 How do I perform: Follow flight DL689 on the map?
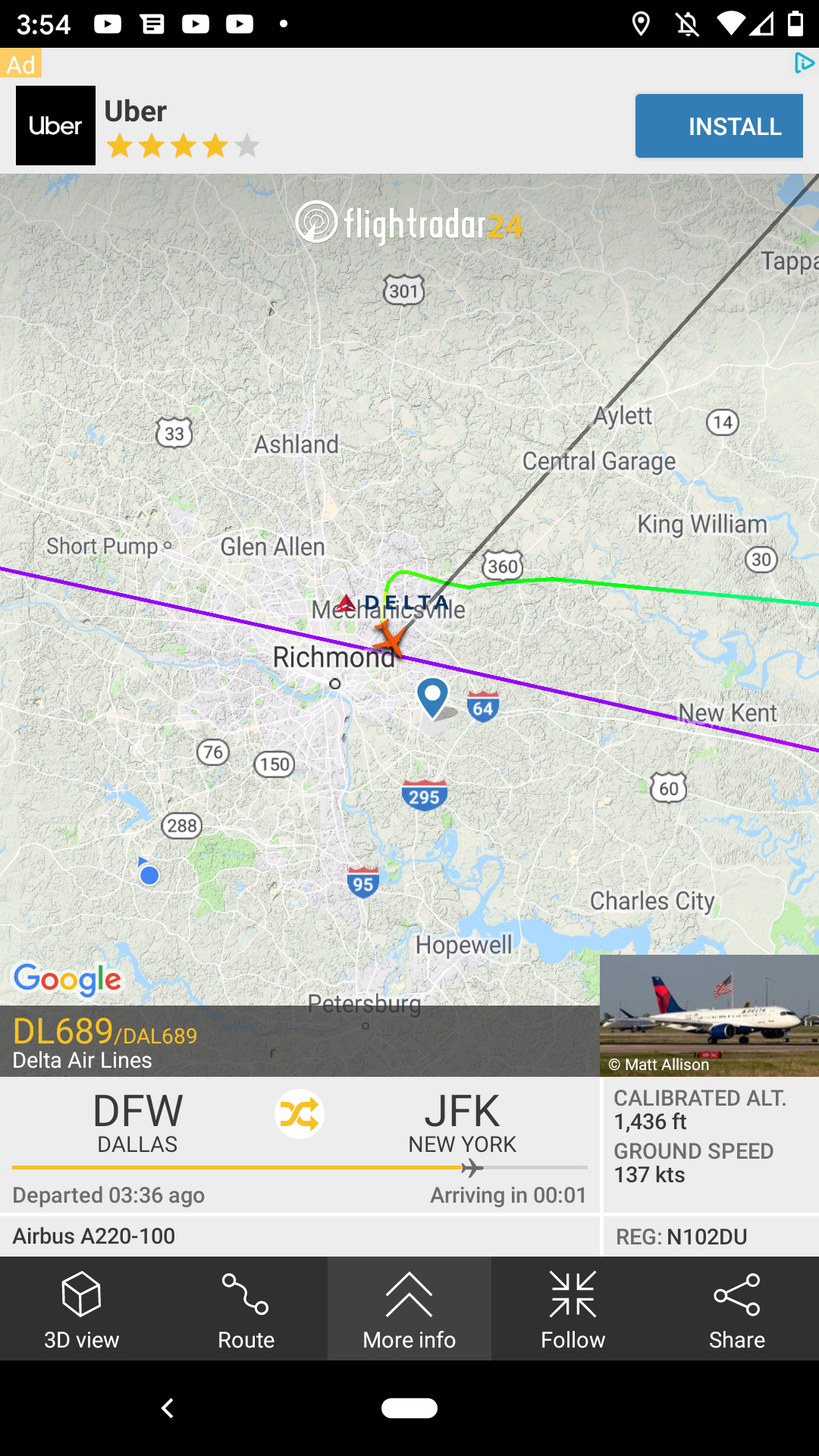point(573,1309)
